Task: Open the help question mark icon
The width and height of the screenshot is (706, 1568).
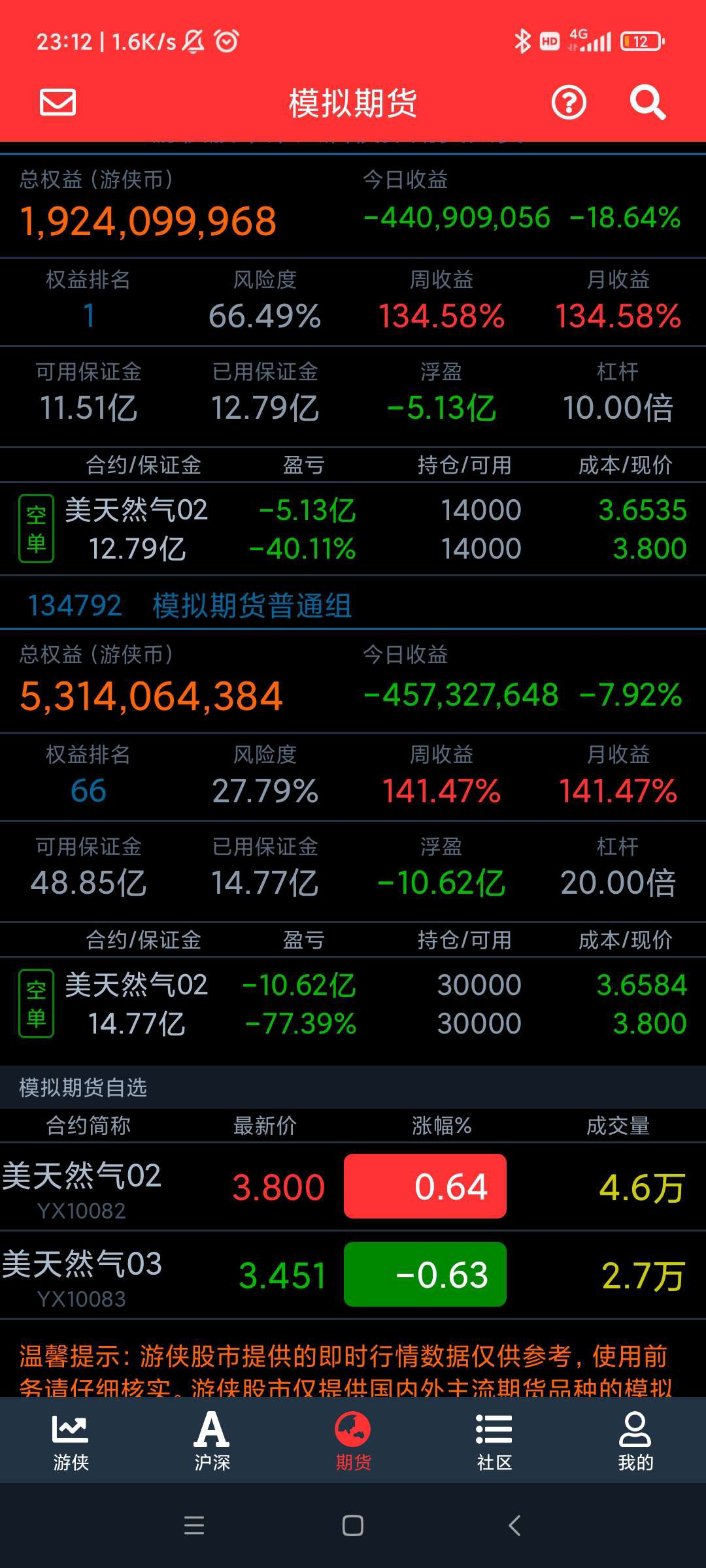Action: coord(569,103)
